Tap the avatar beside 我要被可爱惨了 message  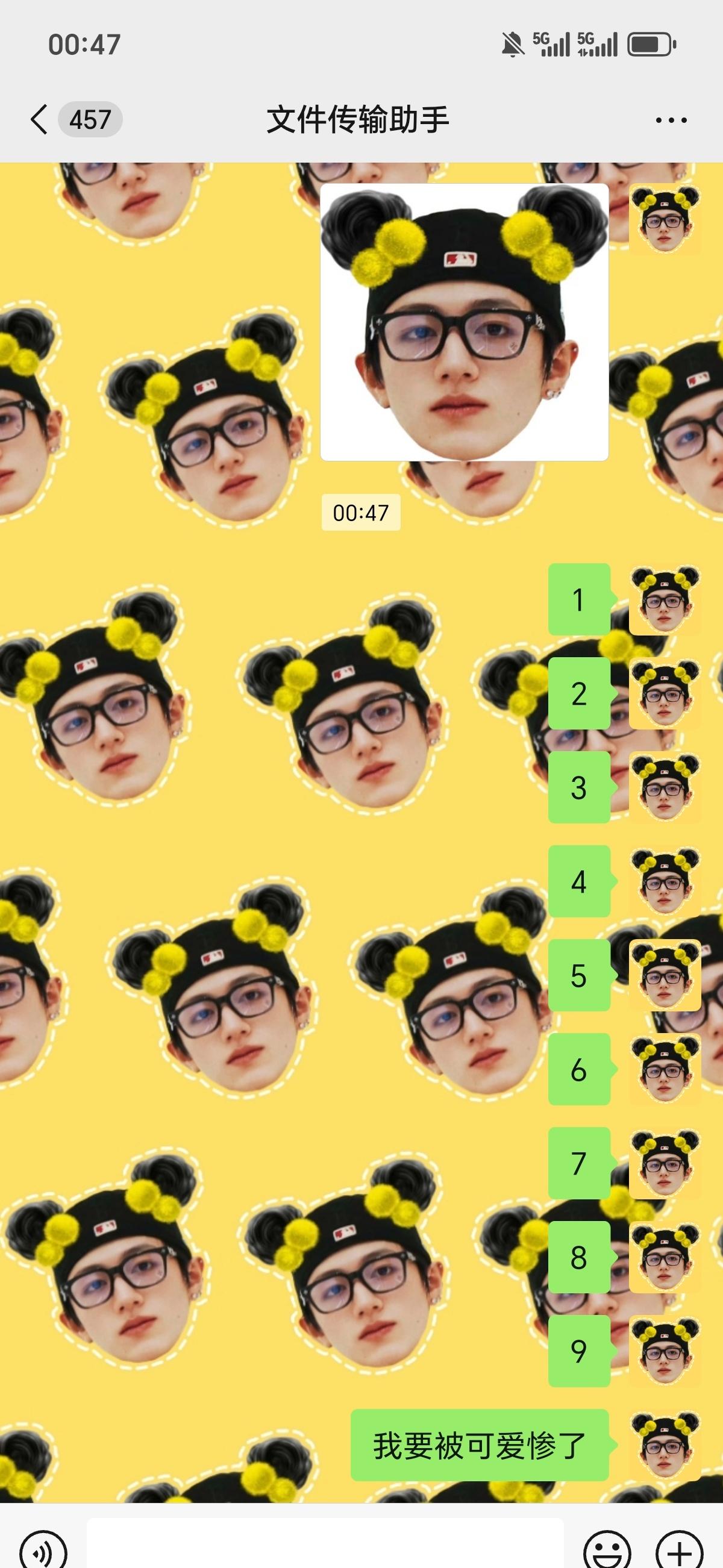tap(665, 1445)
